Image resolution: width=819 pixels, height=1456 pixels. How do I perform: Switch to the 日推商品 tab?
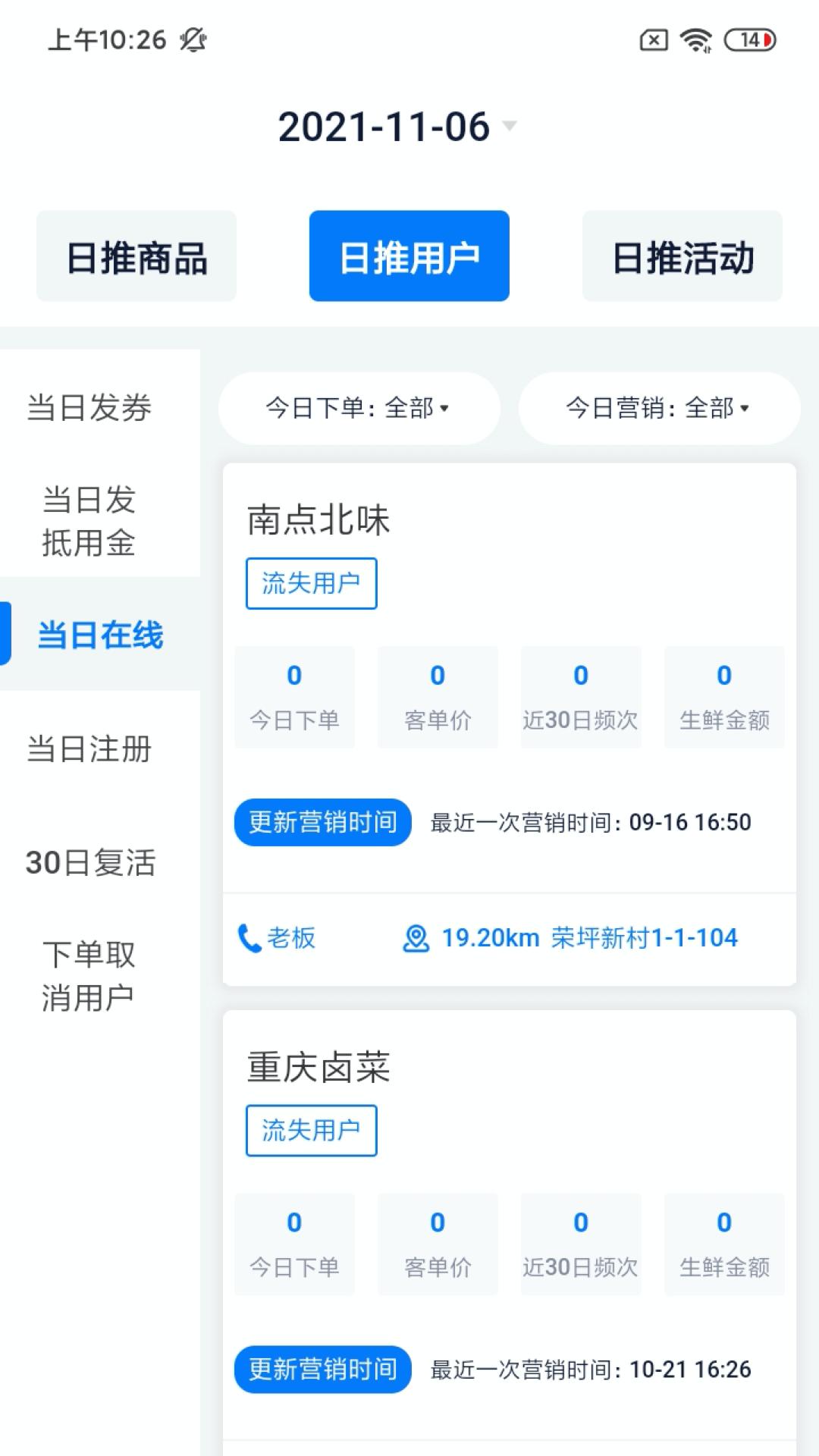point(136,256)
